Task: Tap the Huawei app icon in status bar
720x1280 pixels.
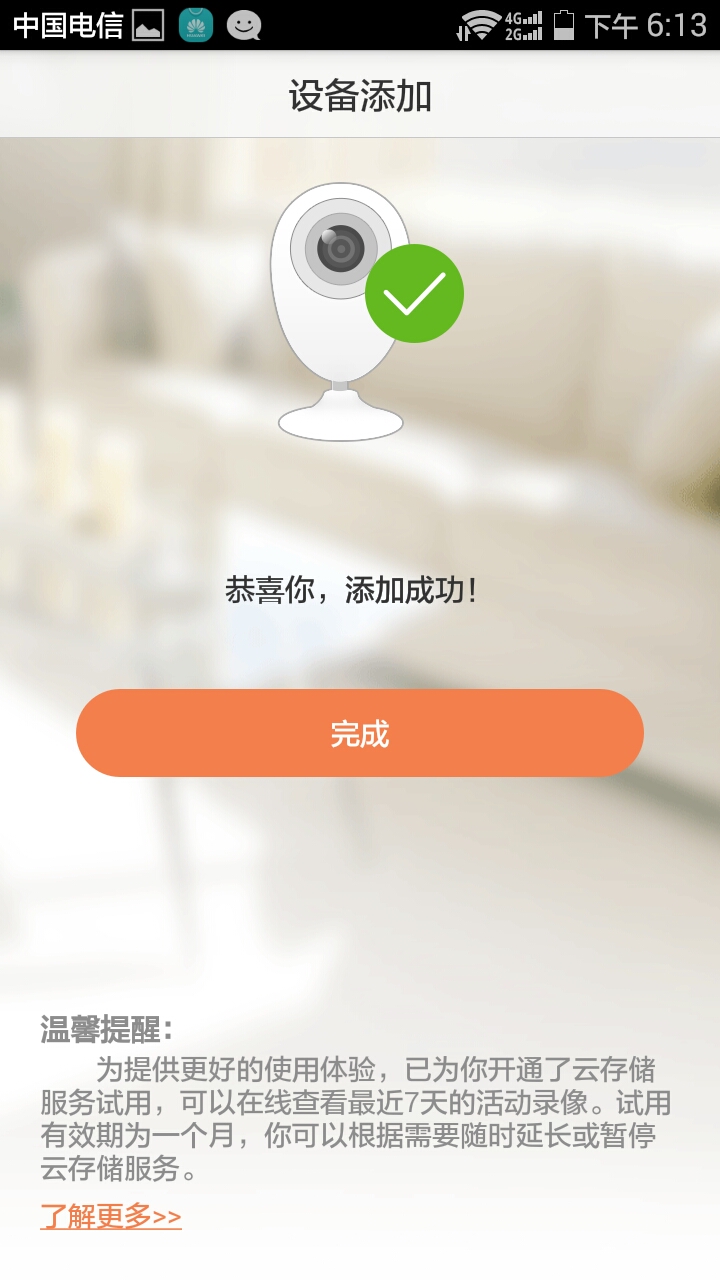Action: [x=196, y=22]
